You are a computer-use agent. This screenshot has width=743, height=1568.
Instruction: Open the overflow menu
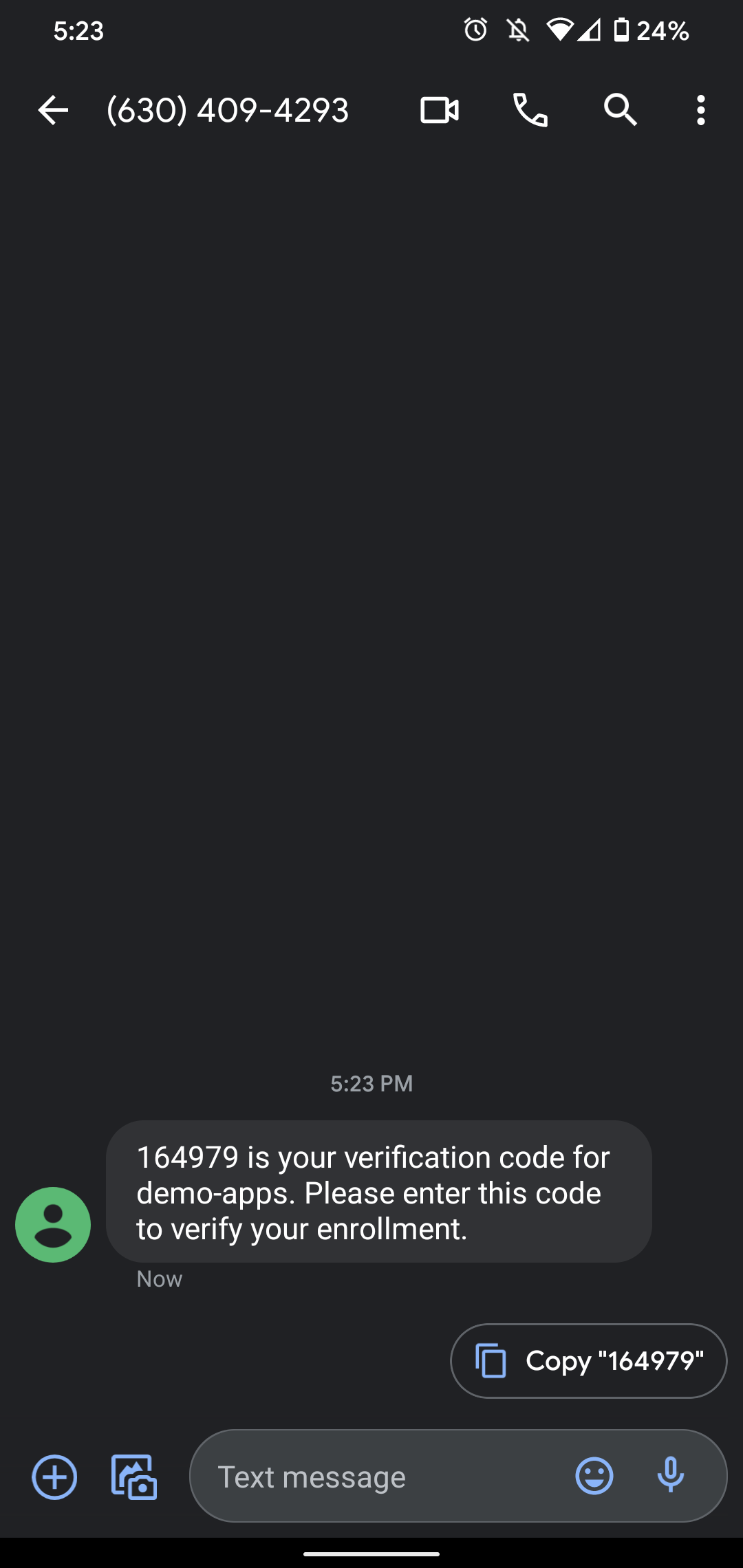(700, 110)
